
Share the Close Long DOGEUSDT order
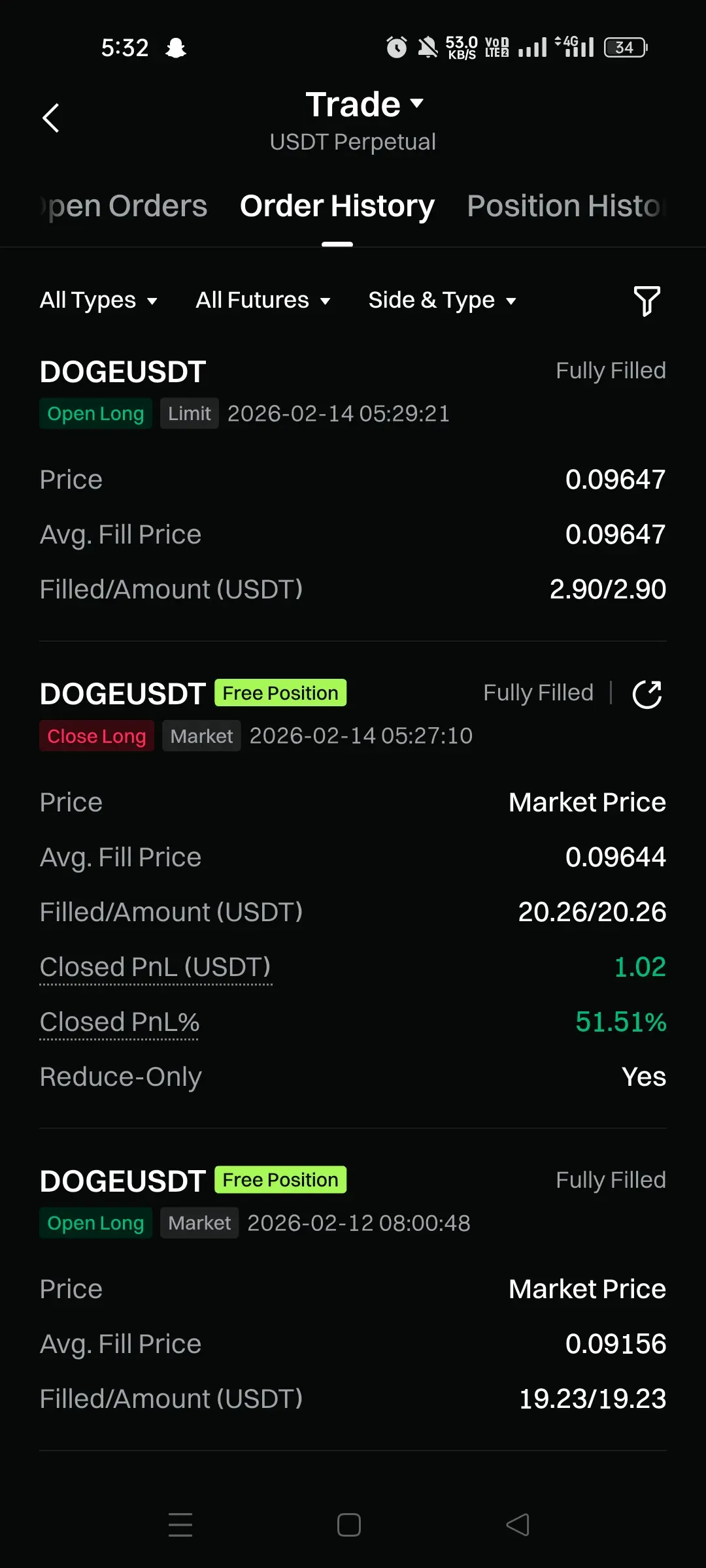pos(647,694)
